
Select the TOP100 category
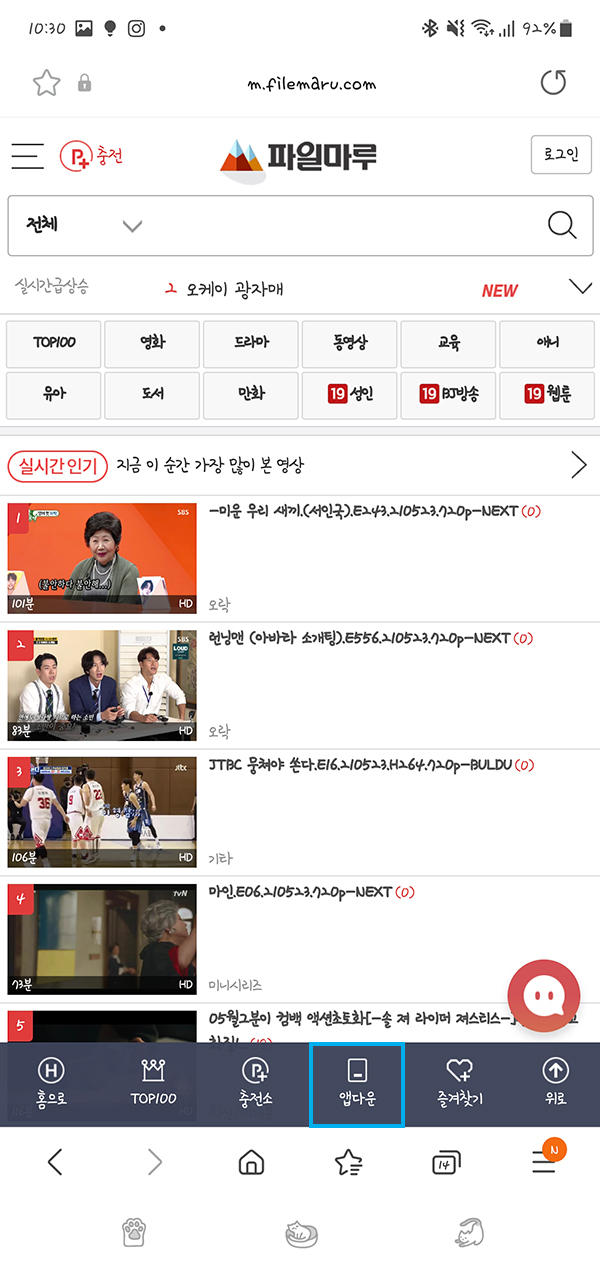point(54,343)
